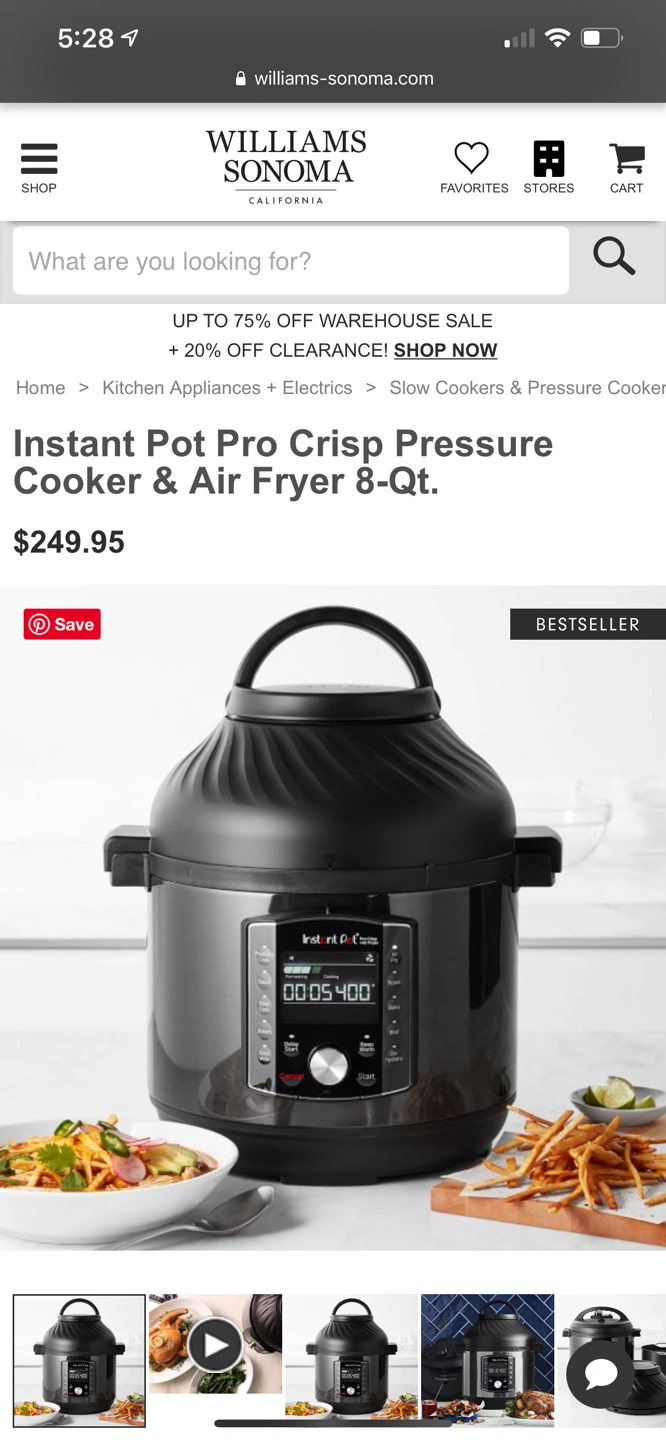
Task: Select the first product thumbnail
Action: (79, 1360)
